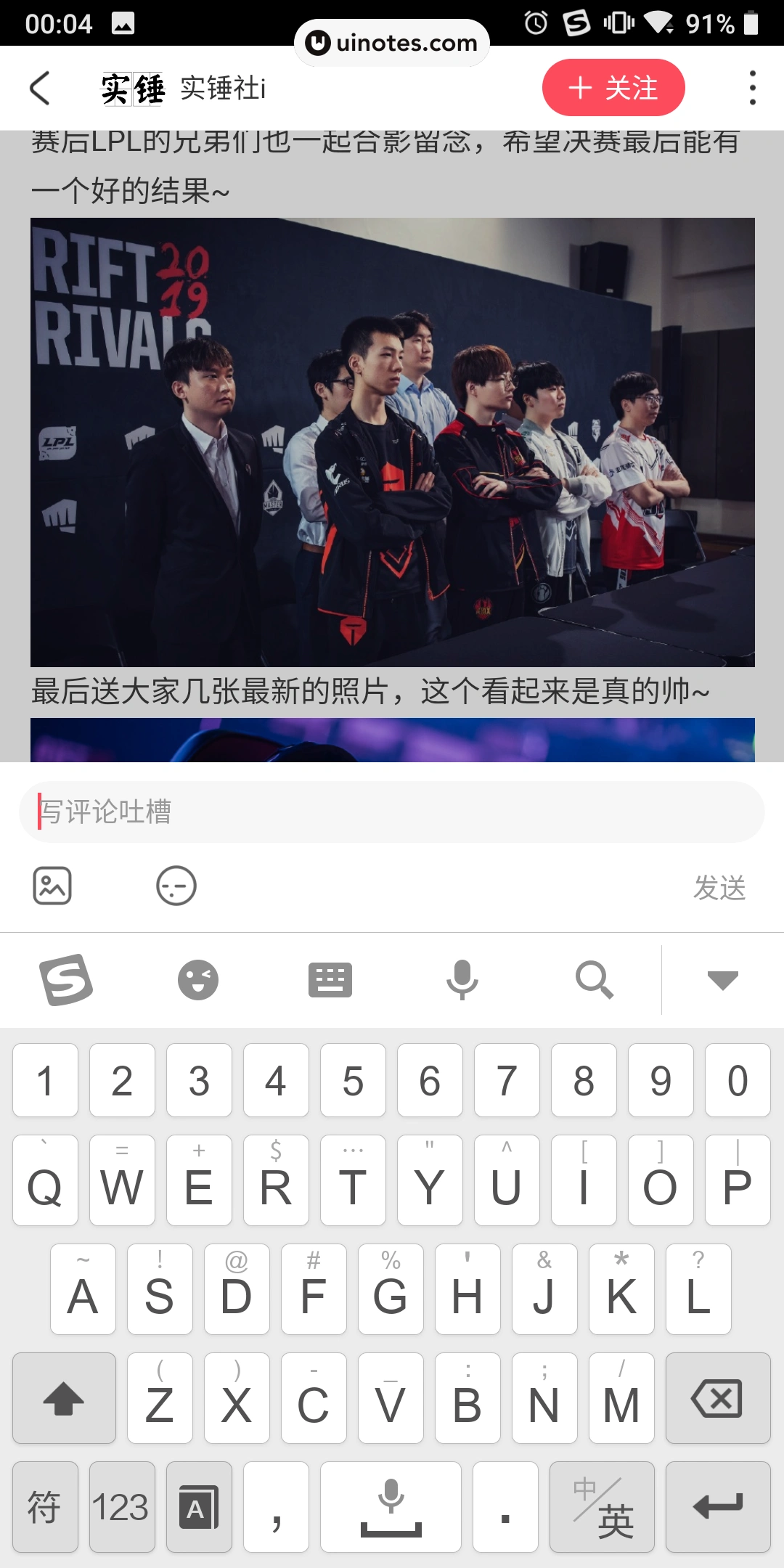Switch to the 123 number keyboard

coord(121,1507)
